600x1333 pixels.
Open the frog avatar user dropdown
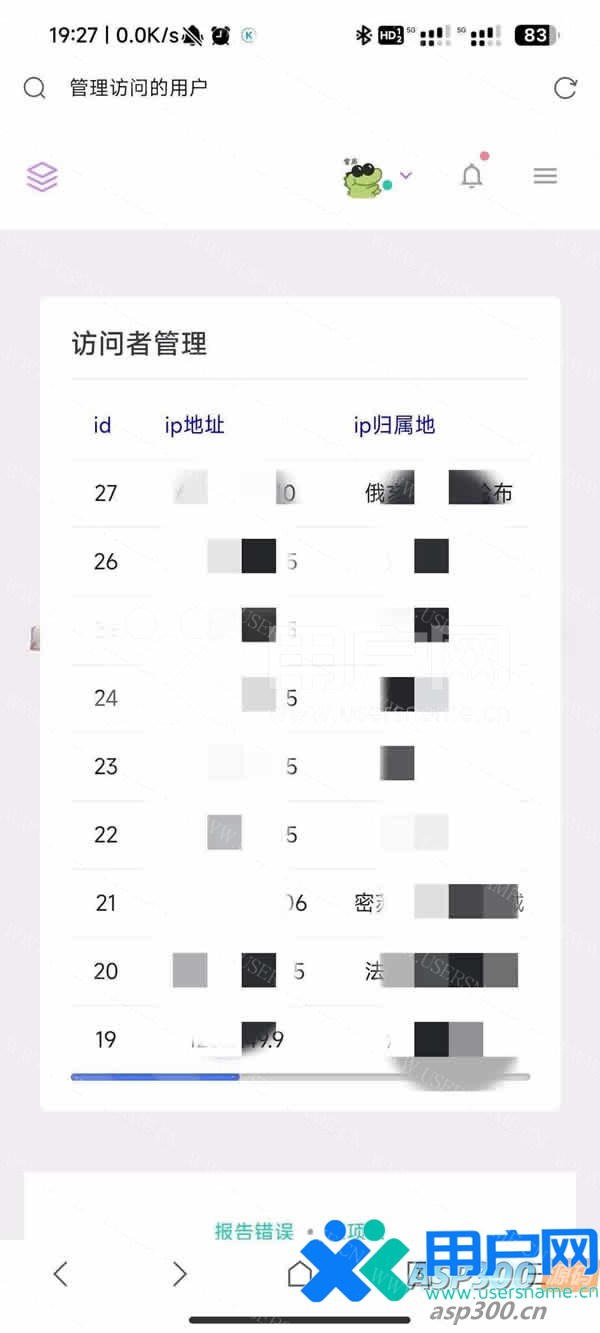[376, 178]
